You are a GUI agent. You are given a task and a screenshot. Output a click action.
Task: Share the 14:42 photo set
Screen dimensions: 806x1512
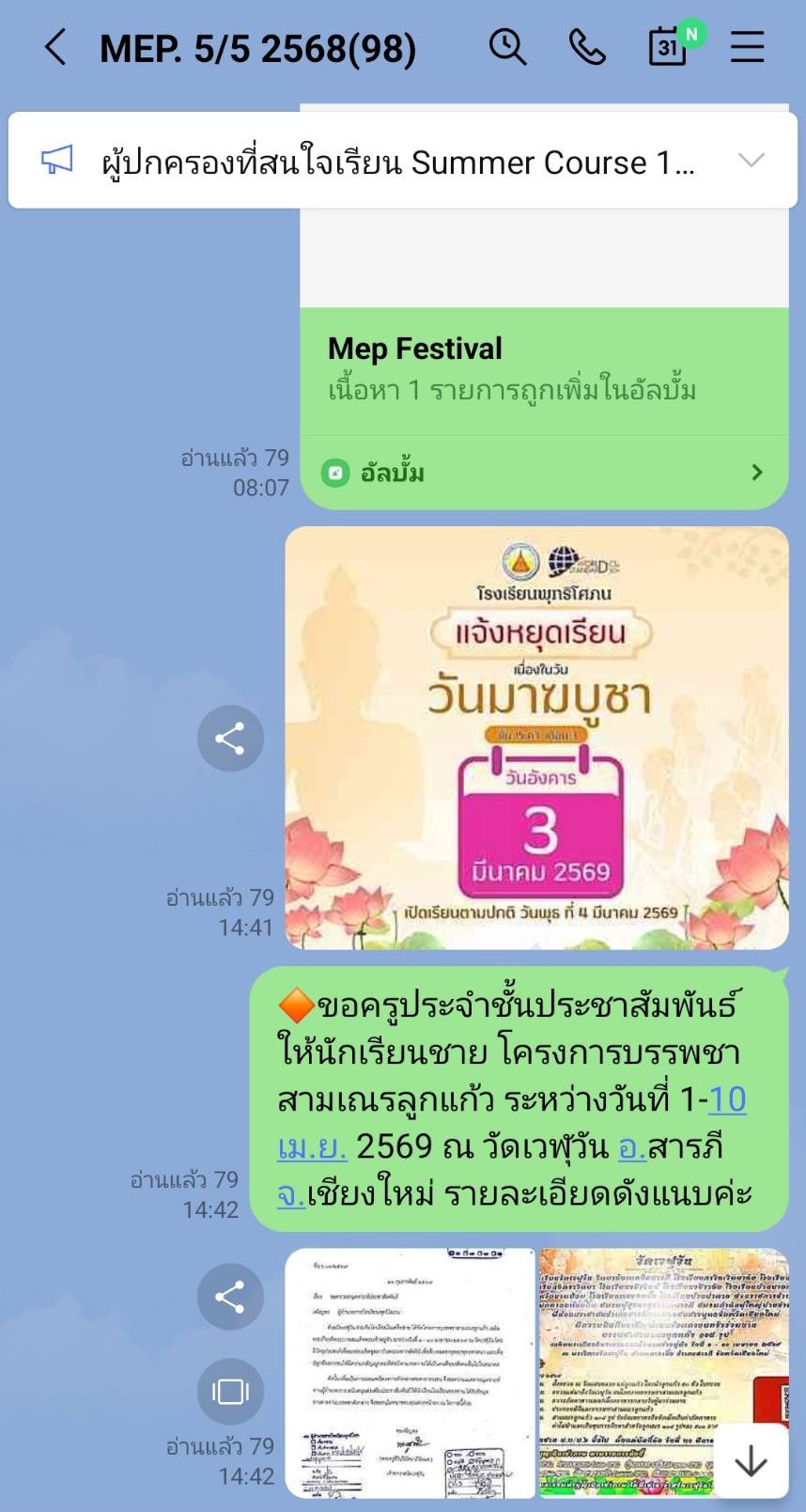230,1298
